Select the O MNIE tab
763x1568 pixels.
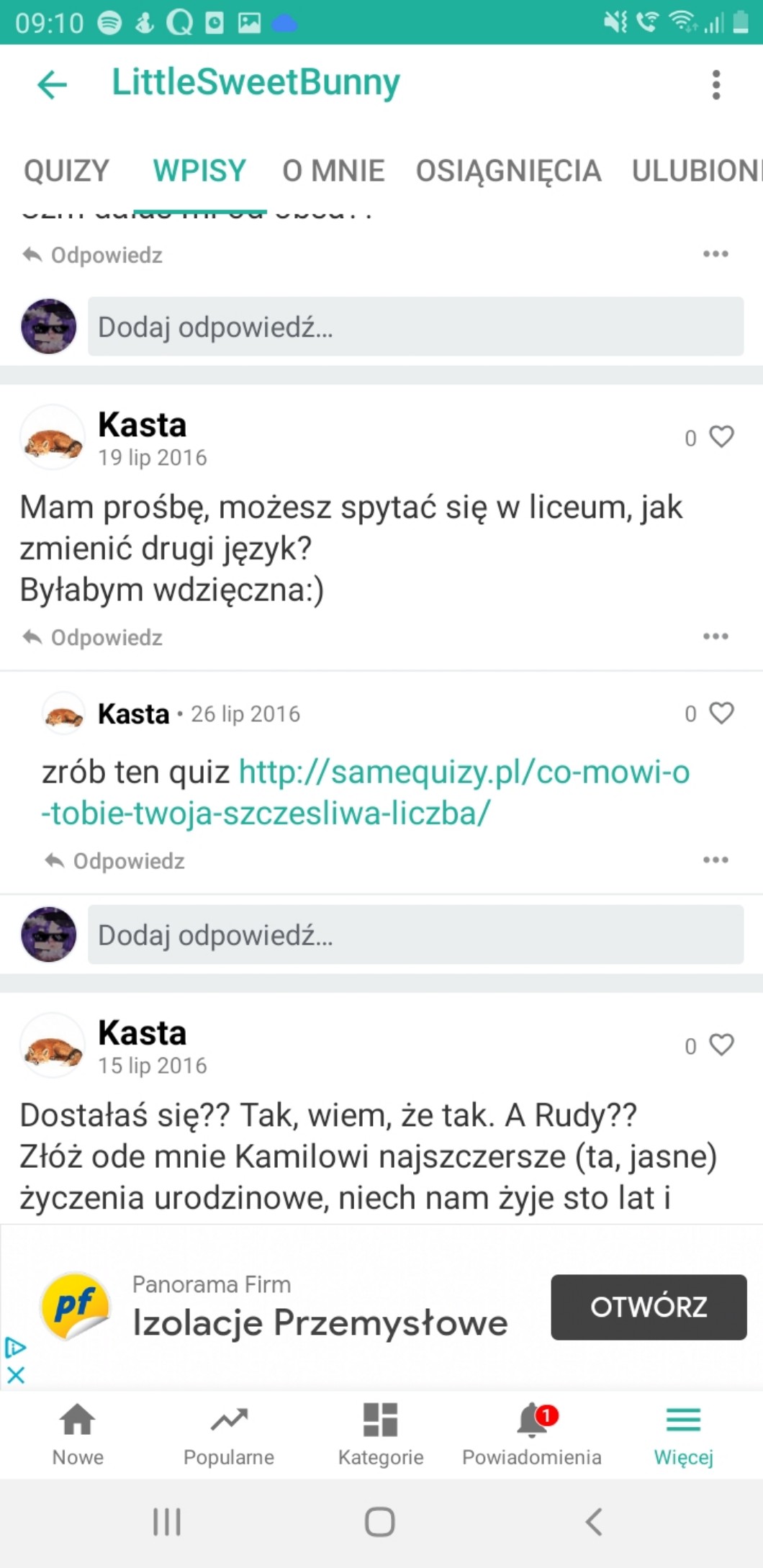tap(333, 171)
